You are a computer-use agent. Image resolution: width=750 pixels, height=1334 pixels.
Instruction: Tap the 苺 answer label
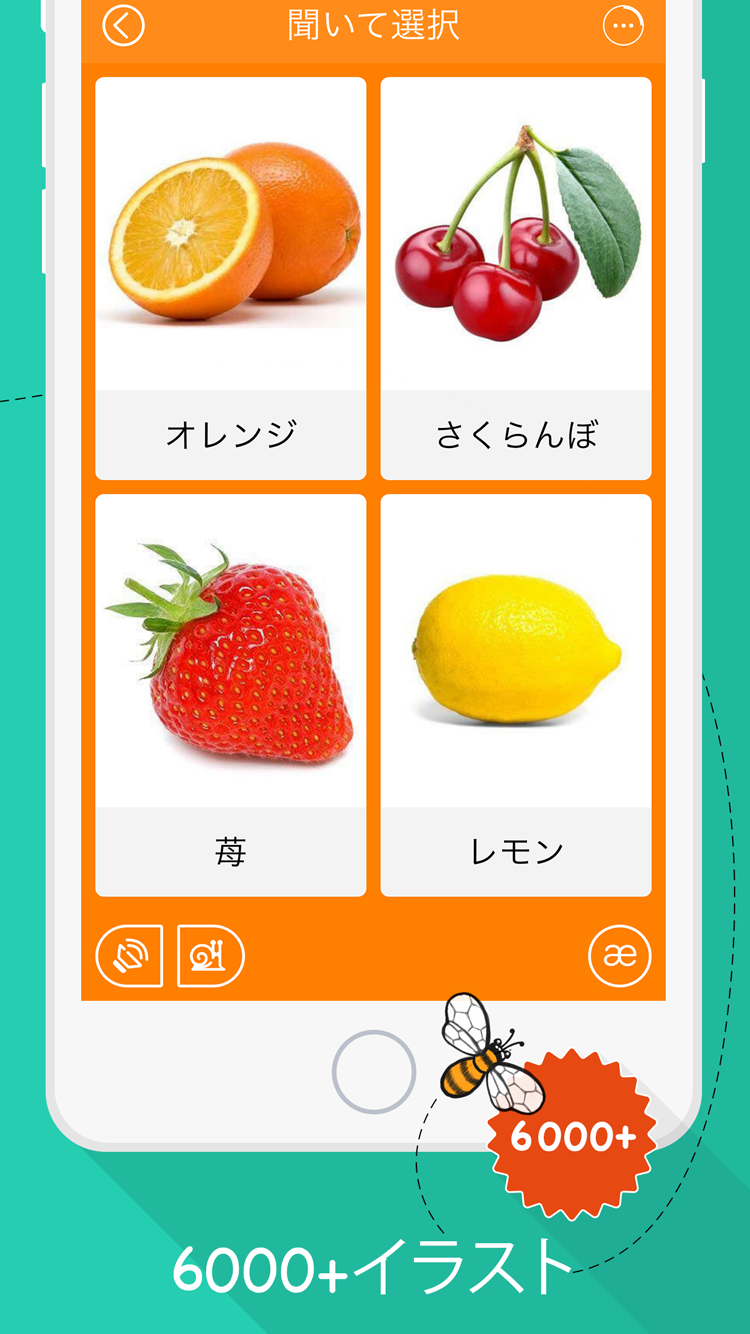[x=230, y=850]
